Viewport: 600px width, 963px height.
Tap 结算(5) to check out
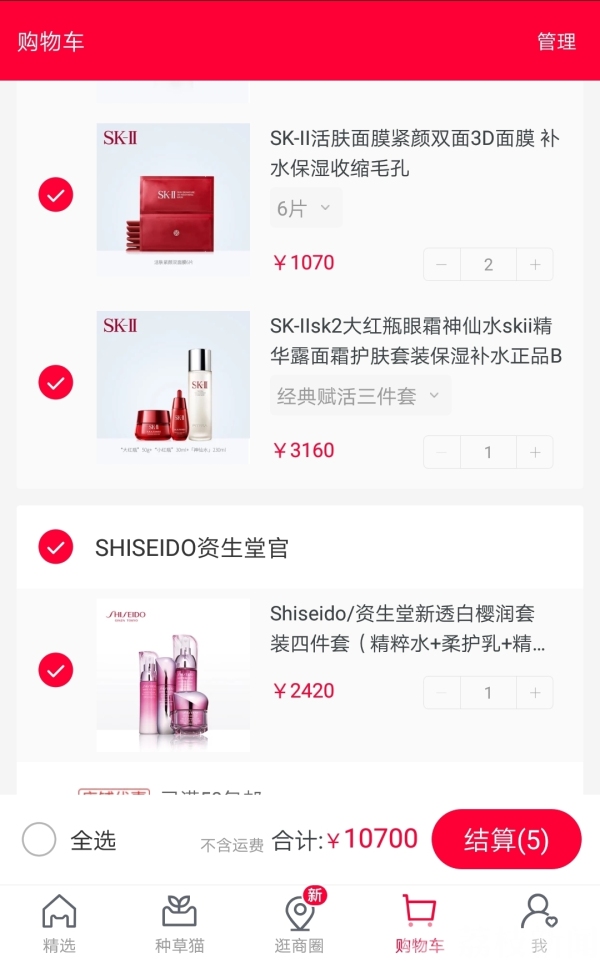point(506,840)
